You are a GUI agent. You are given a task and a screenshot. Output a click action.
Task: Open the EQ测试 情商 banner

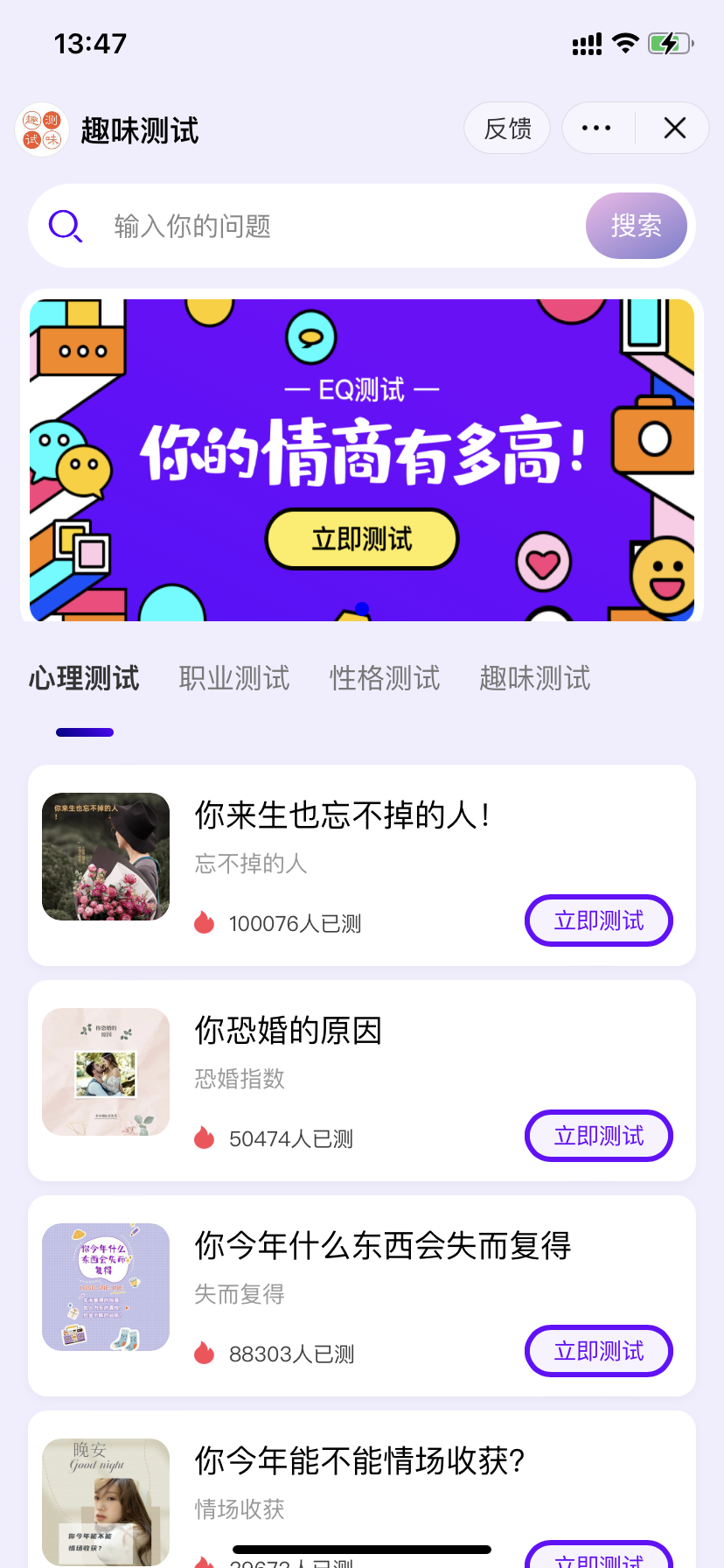click(x=362, y=459)
